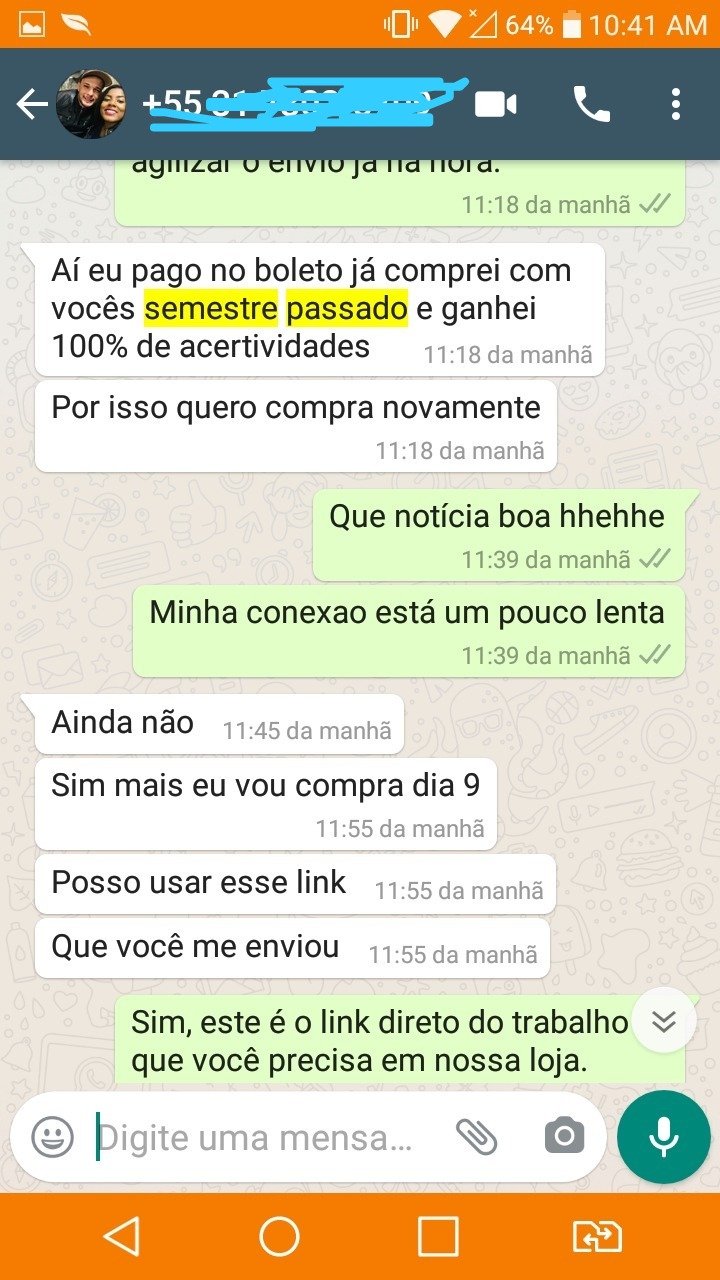This screenshot has width=720, height=1280.
Task: Open the emoji picker
Action: pos(52,1137)
